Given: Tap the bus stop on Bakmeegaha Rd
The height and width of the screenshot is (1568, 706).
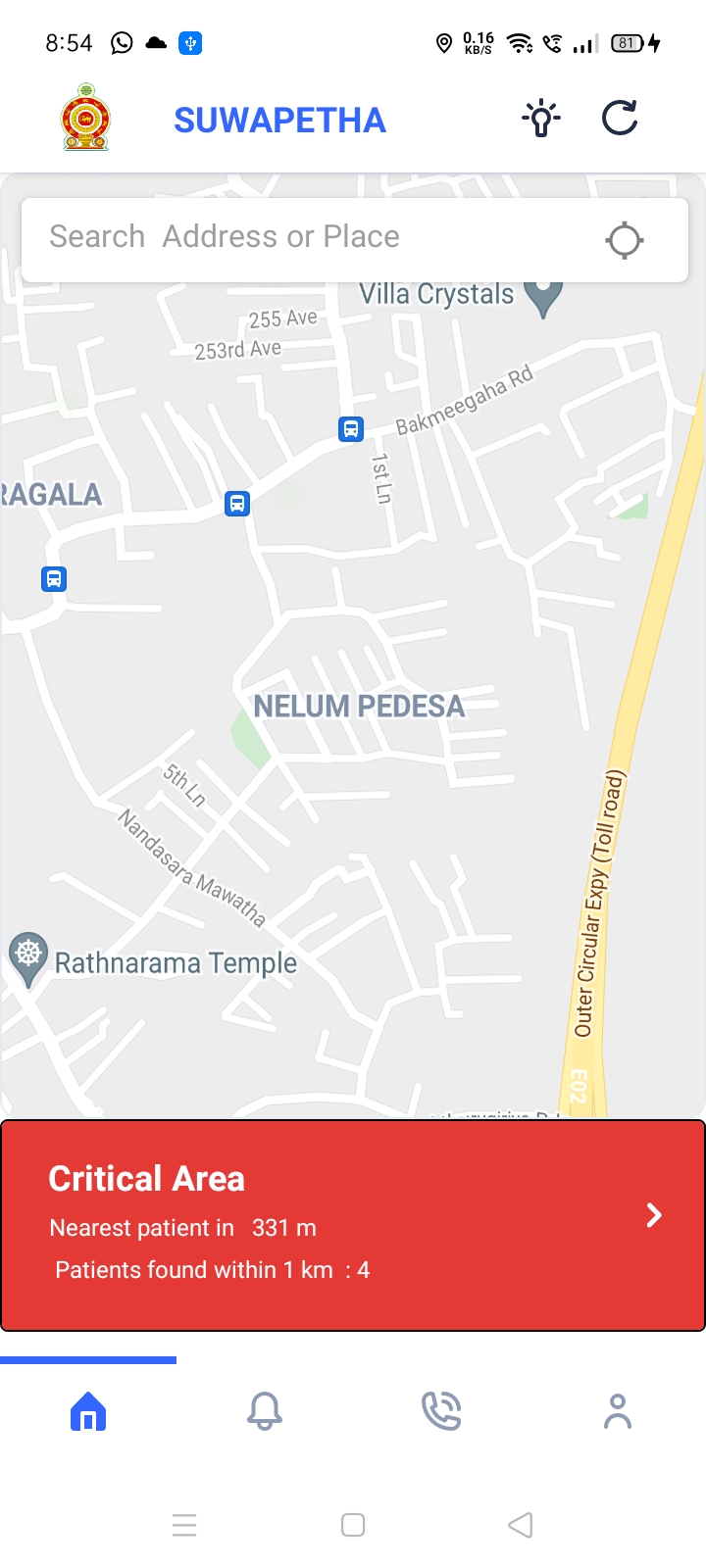Looking at the screenshot, I should (351, 429).
